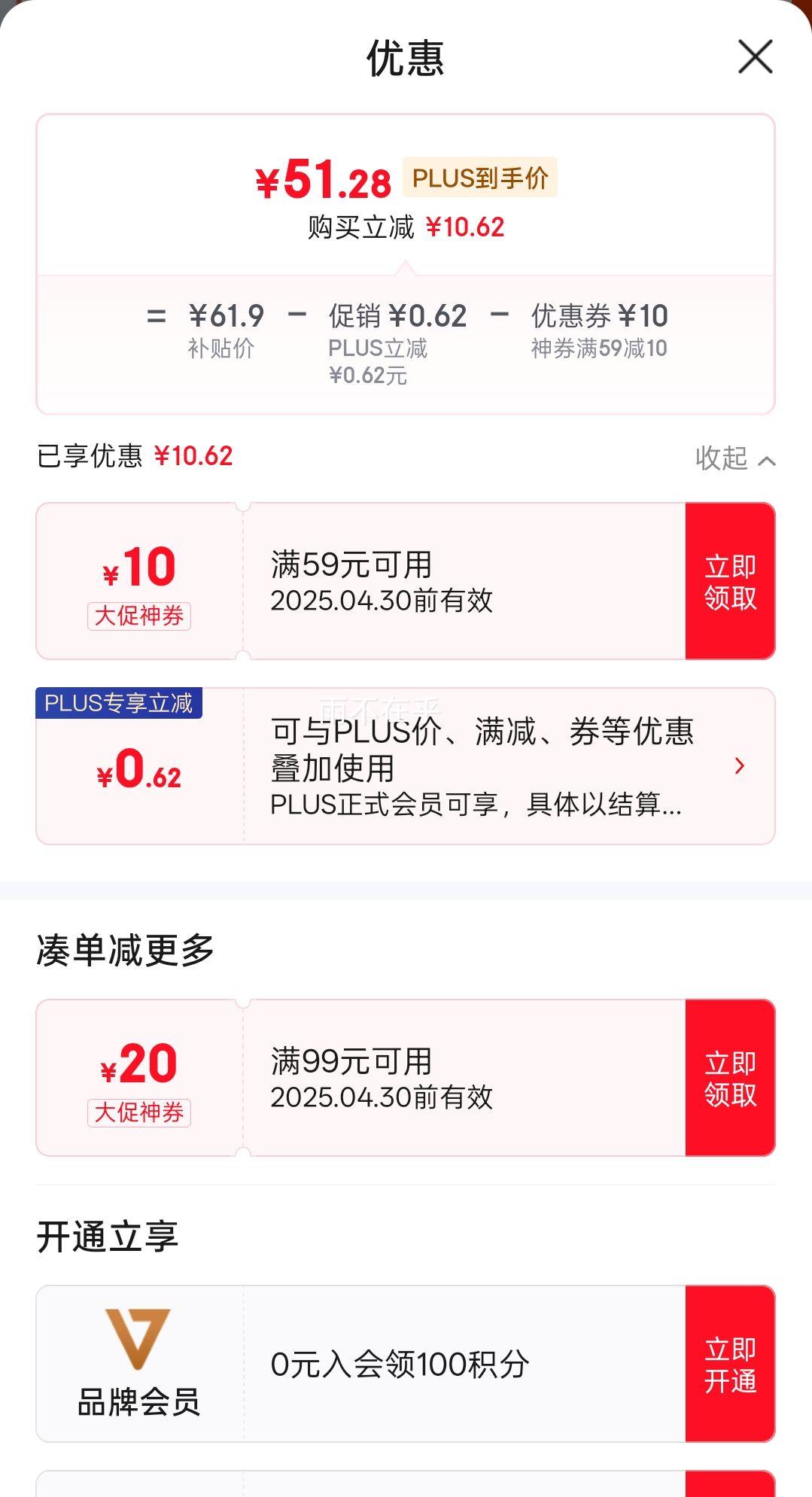This screenshot has width=812, height=1497.
Task: Claim the ¥10 coupon for orders over 59元
Action: click(729, 582)
